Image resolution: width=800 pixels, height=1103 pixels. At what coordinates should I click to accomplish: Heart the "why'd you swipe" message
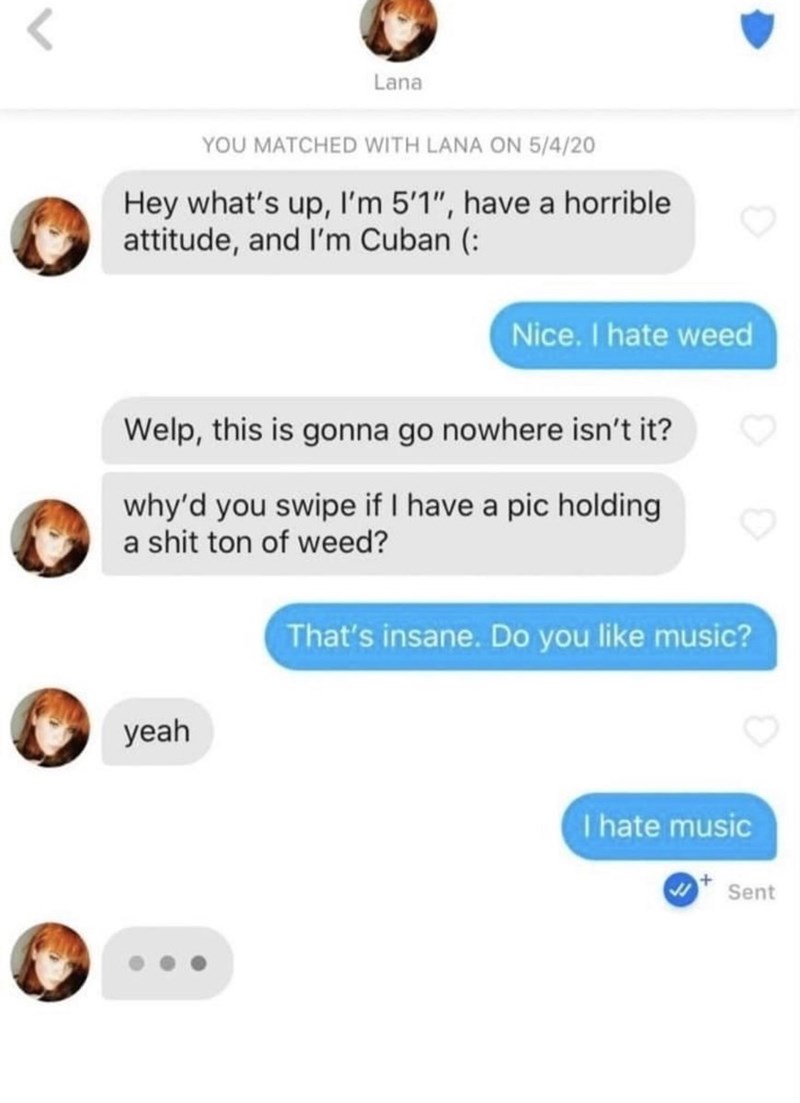757,523
